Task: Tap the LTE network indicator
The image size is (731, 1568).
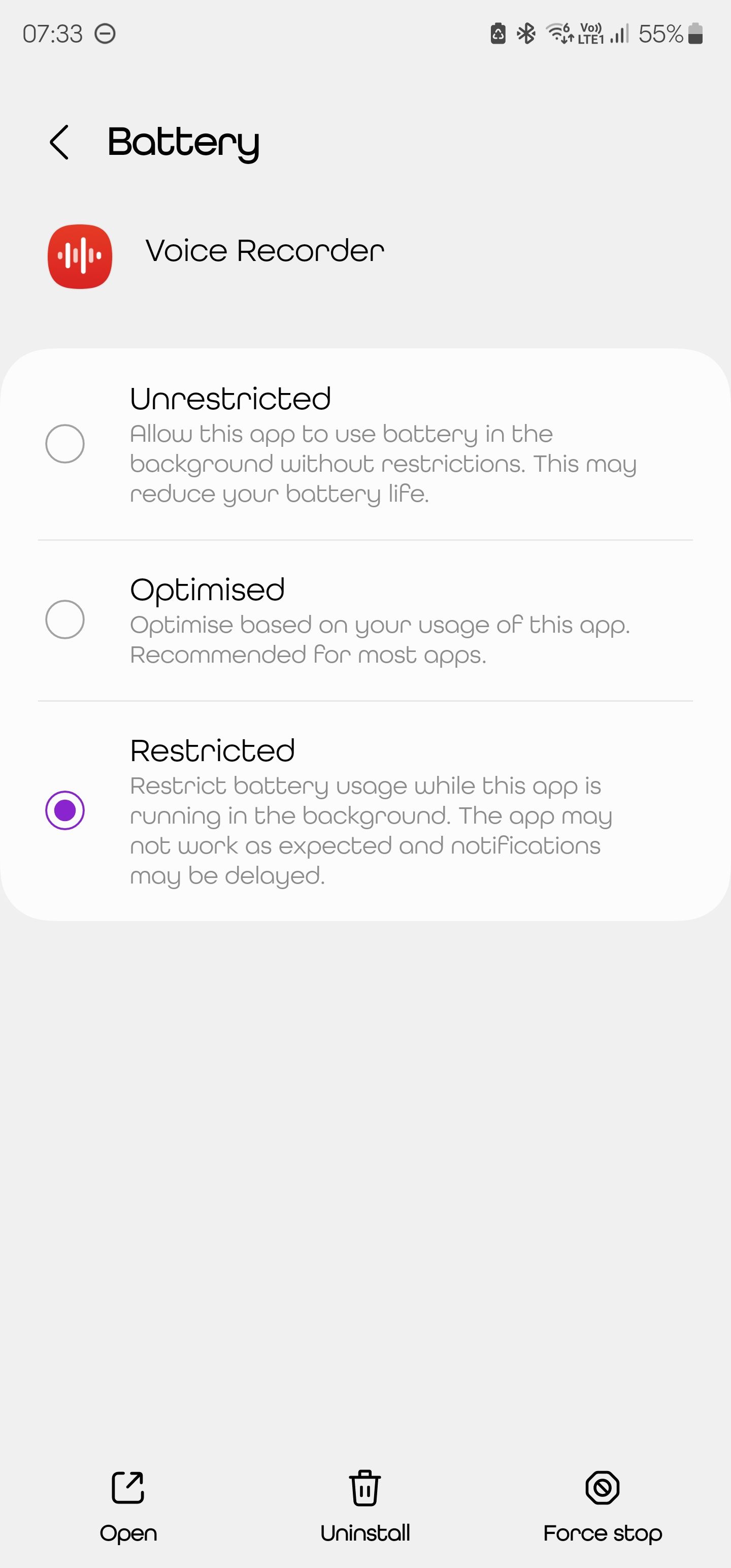Action: click(593, 35)
